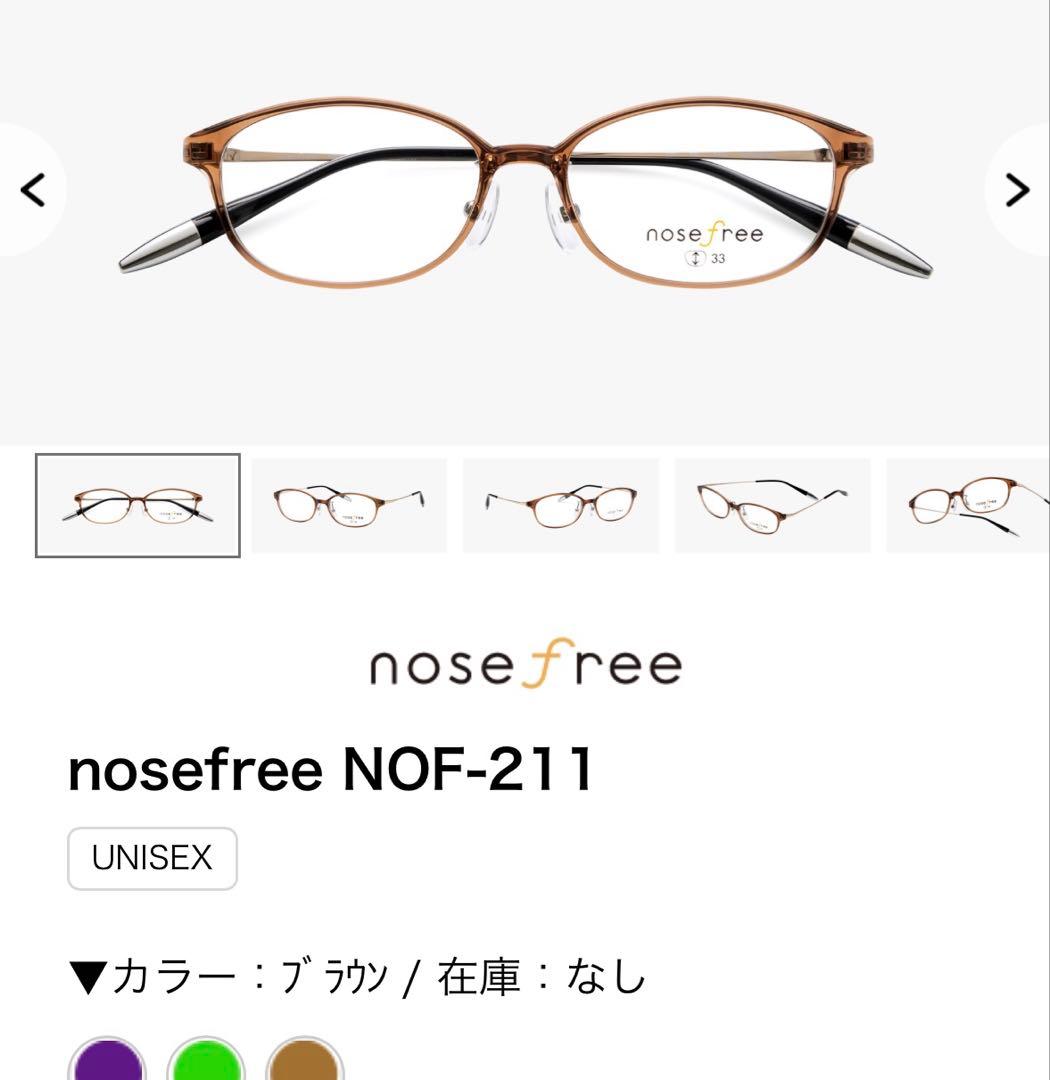Click the nosefree marking printed on the right lens
The image size is (1050, 1080).
703,232
